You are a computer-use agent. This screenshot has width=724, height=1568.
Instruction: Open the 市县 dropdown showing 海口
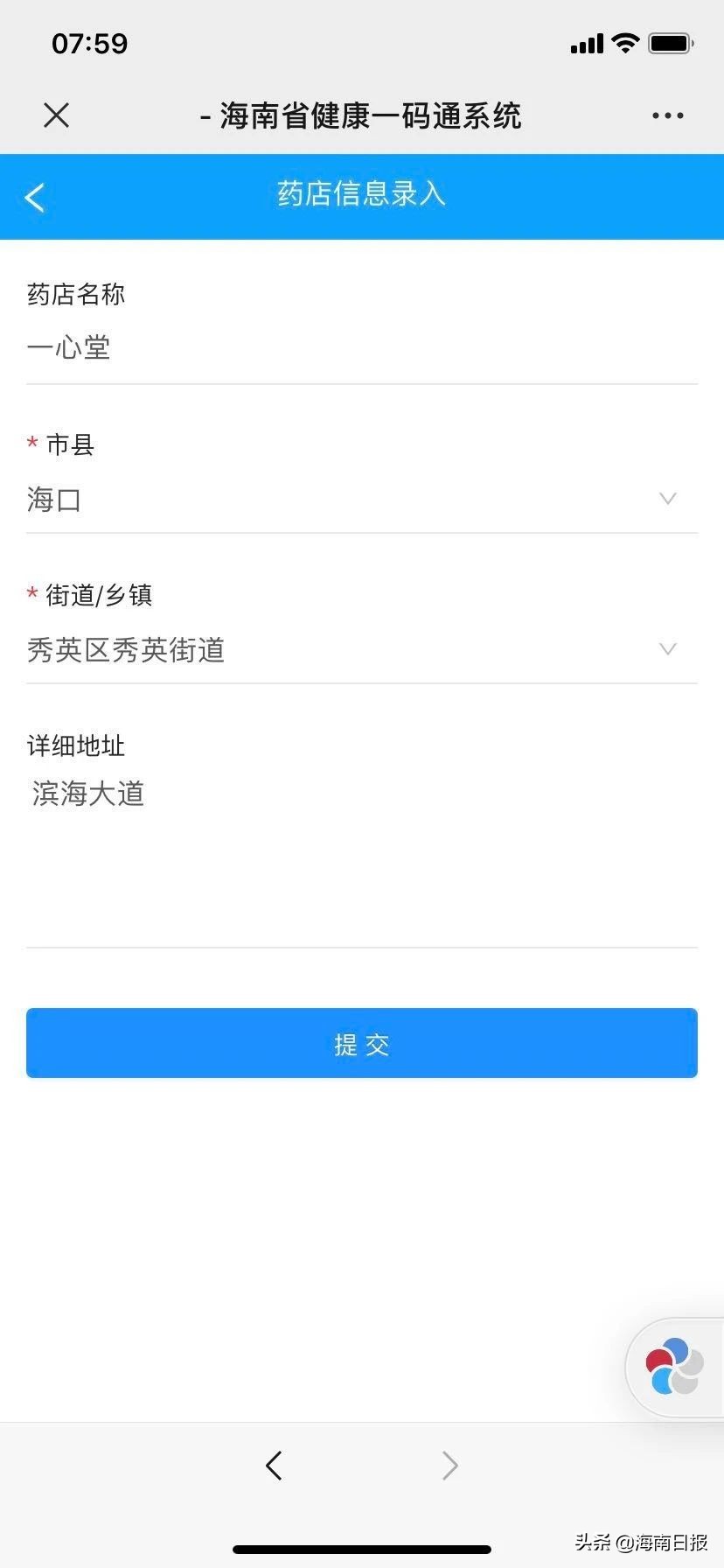pyautogui.click(x=350, y=499)
